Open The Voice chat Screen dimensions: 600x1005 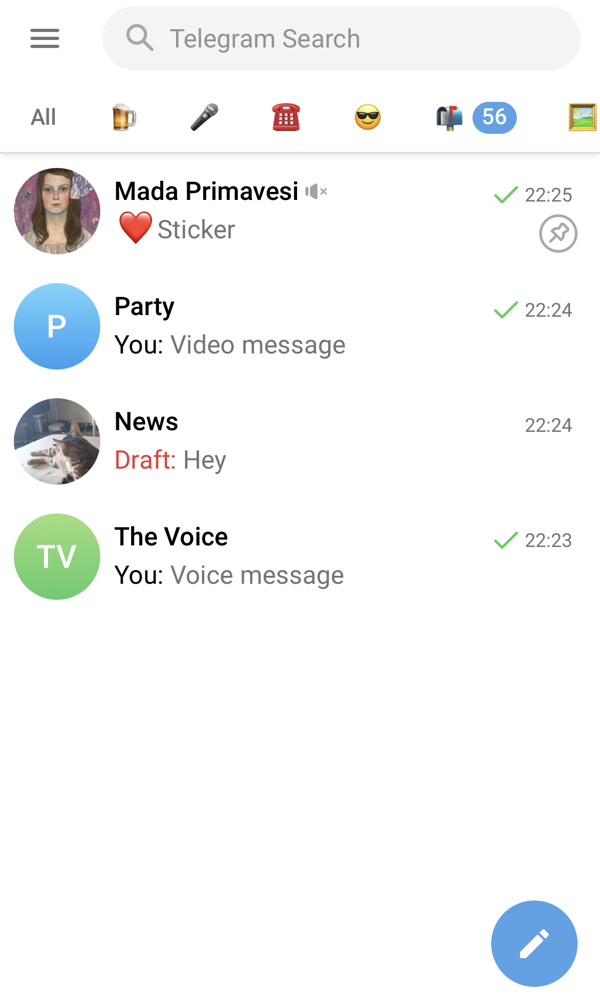[300, 556]
